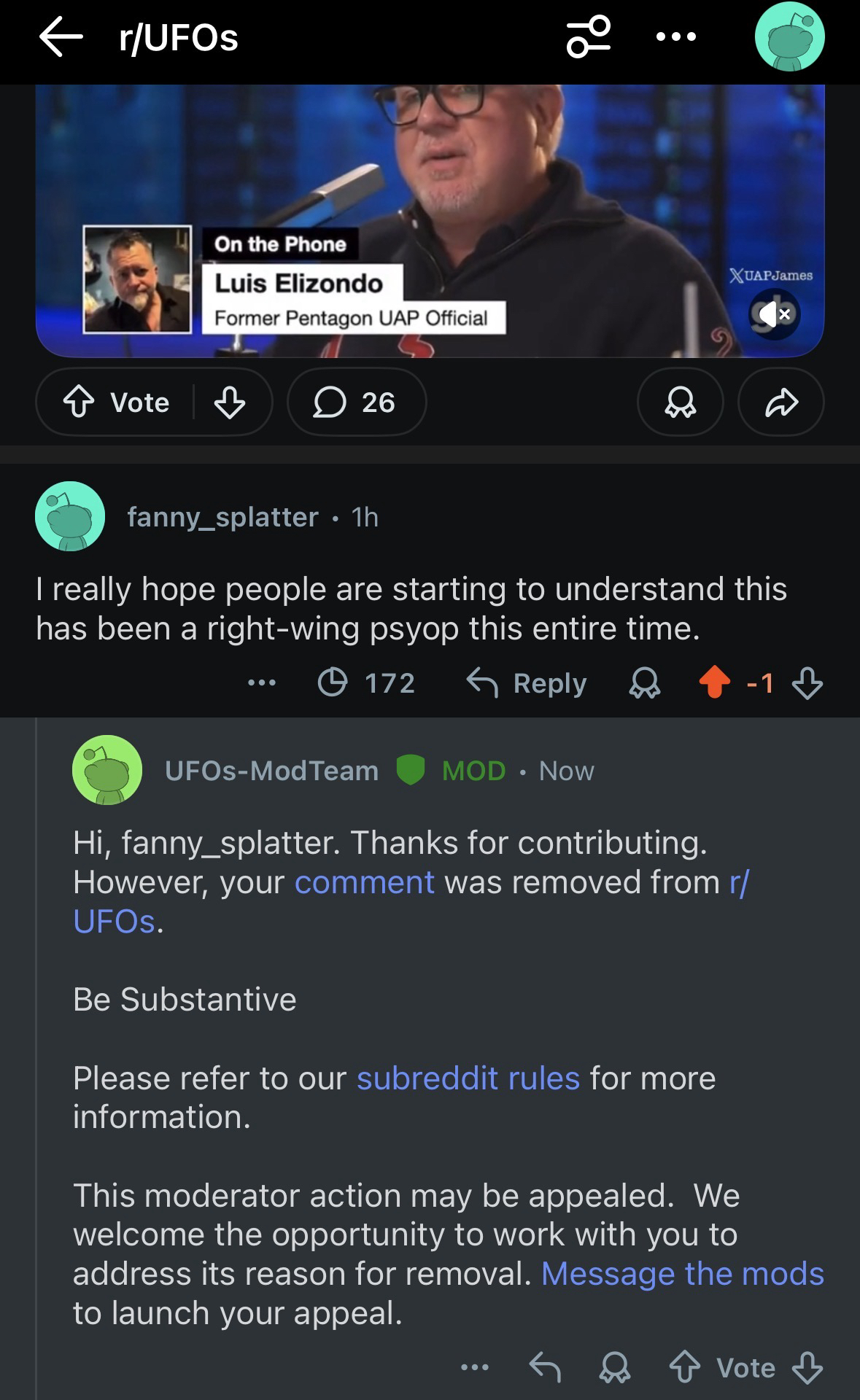Reply to the UFOs-ModTeam comment
The width and height of the screenshot is (860, 1400).
point(545,1368)
